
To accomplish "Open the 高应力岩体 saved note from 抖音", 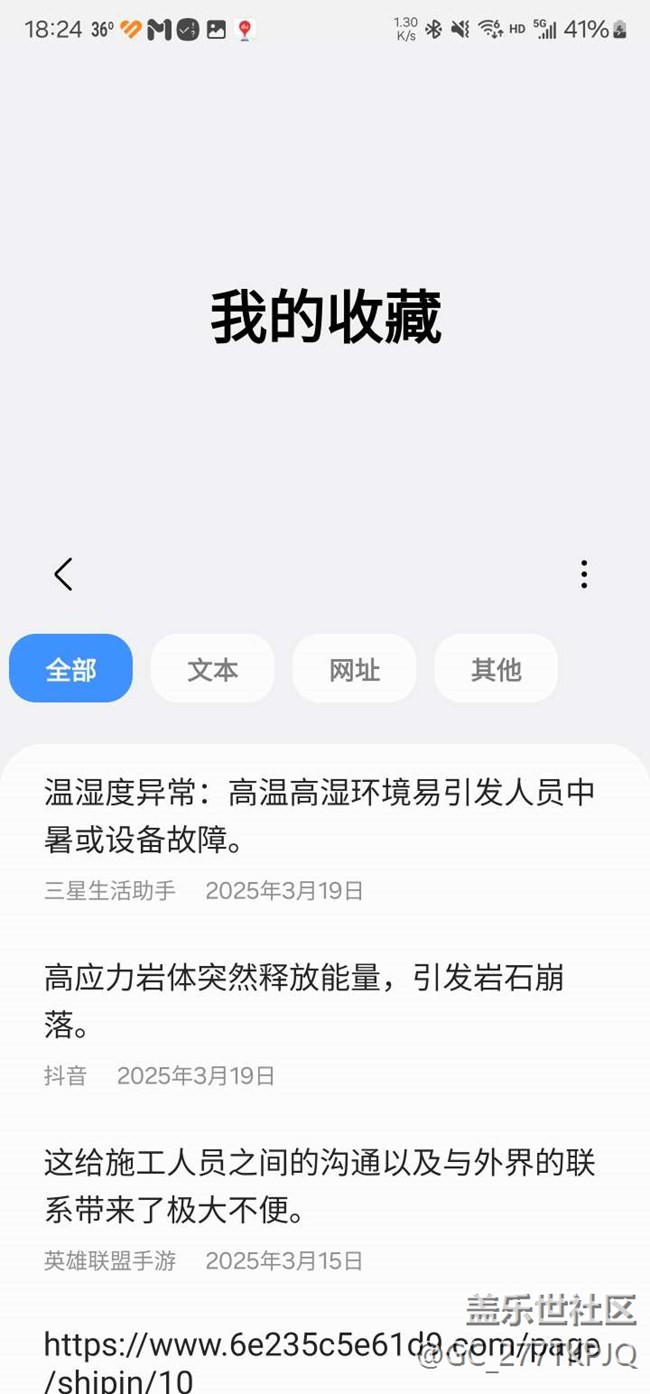I will (x=325, y=1022).
